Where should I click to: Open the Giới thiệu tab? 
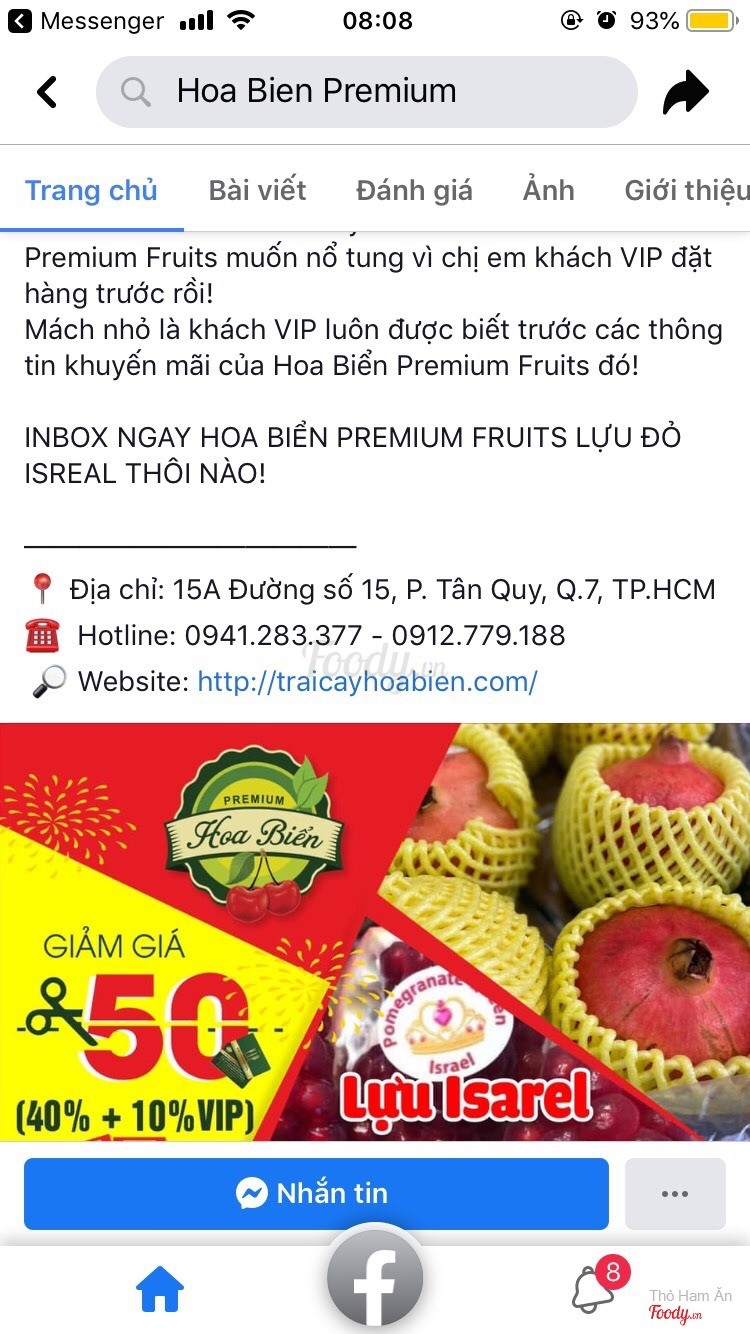(686, 190)
